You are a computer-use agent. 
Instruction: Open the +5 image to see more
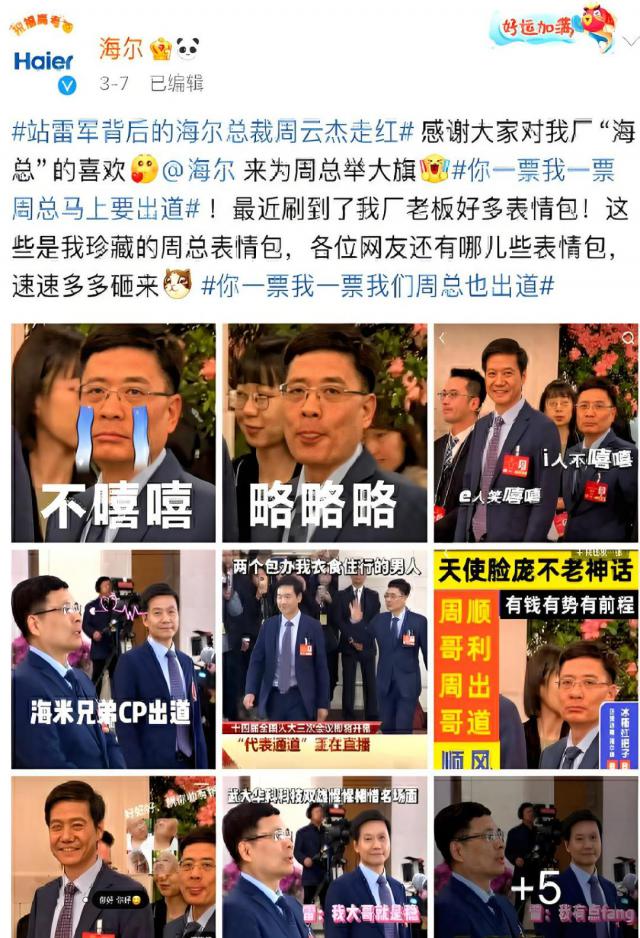(x=535, y=858)
